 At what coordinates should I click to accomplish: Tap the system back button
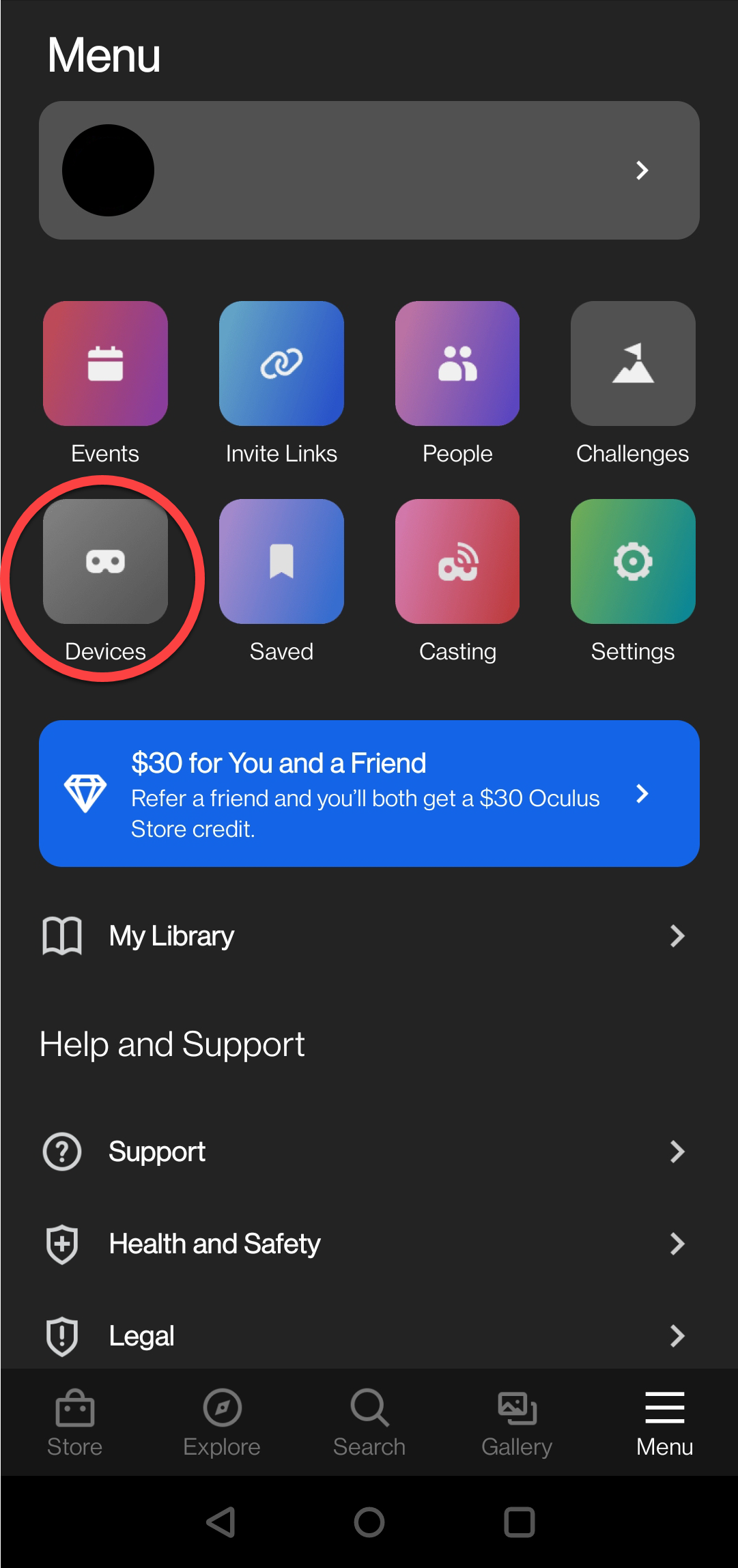[221, 1522]
